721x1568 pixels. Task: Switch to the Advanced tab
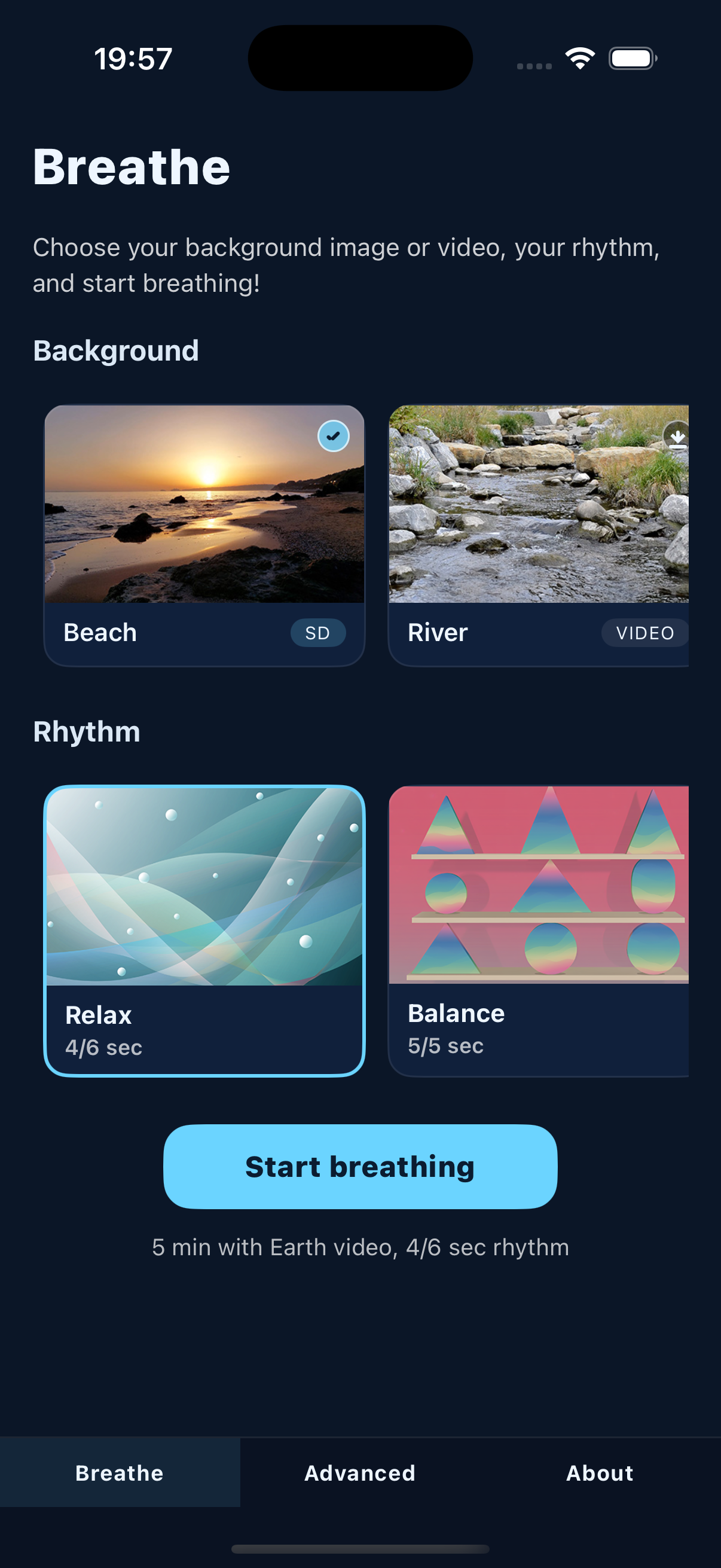click(x=359, y=1472)
